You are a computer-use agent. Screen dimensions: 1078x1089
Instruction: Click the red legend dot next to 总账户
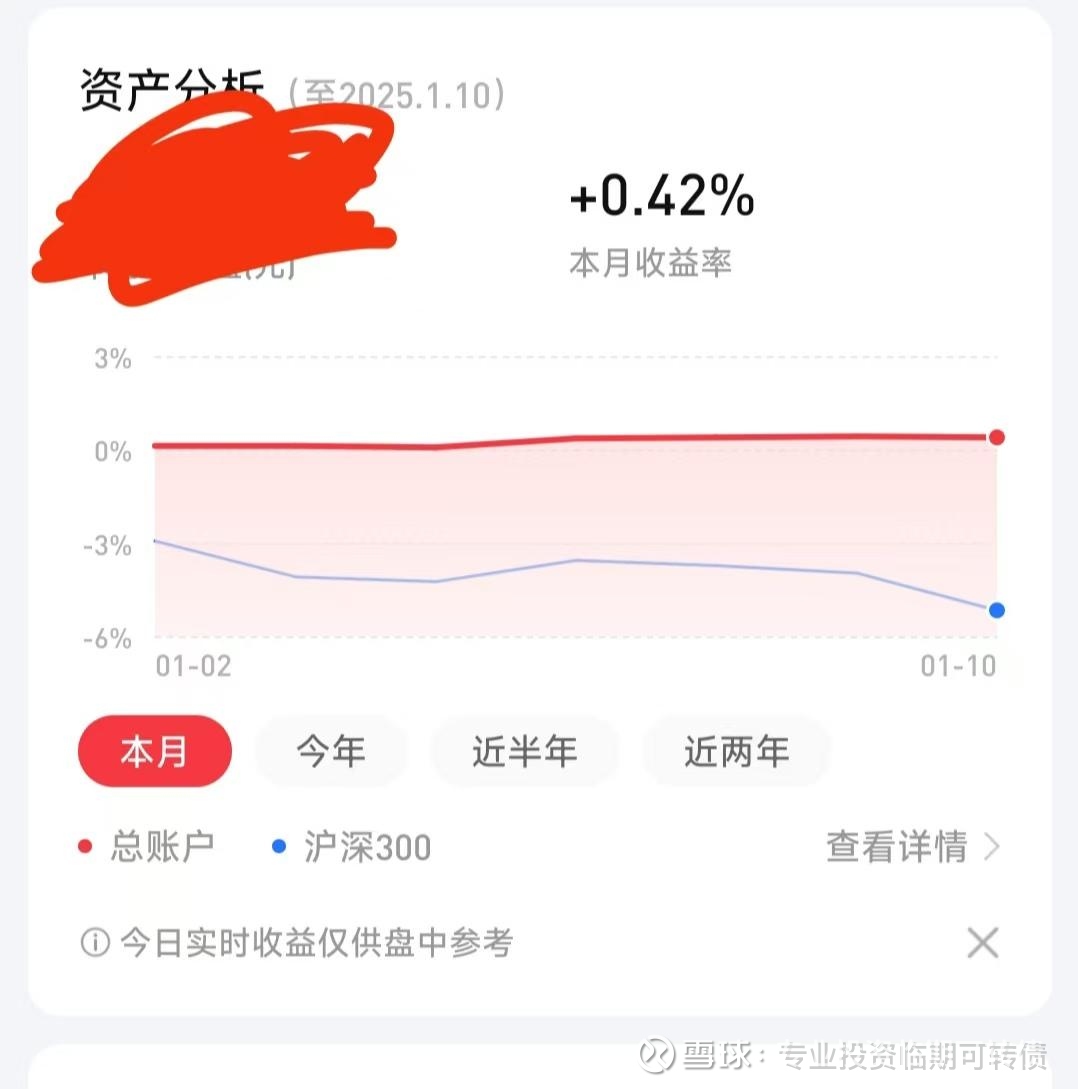point(84,845)
